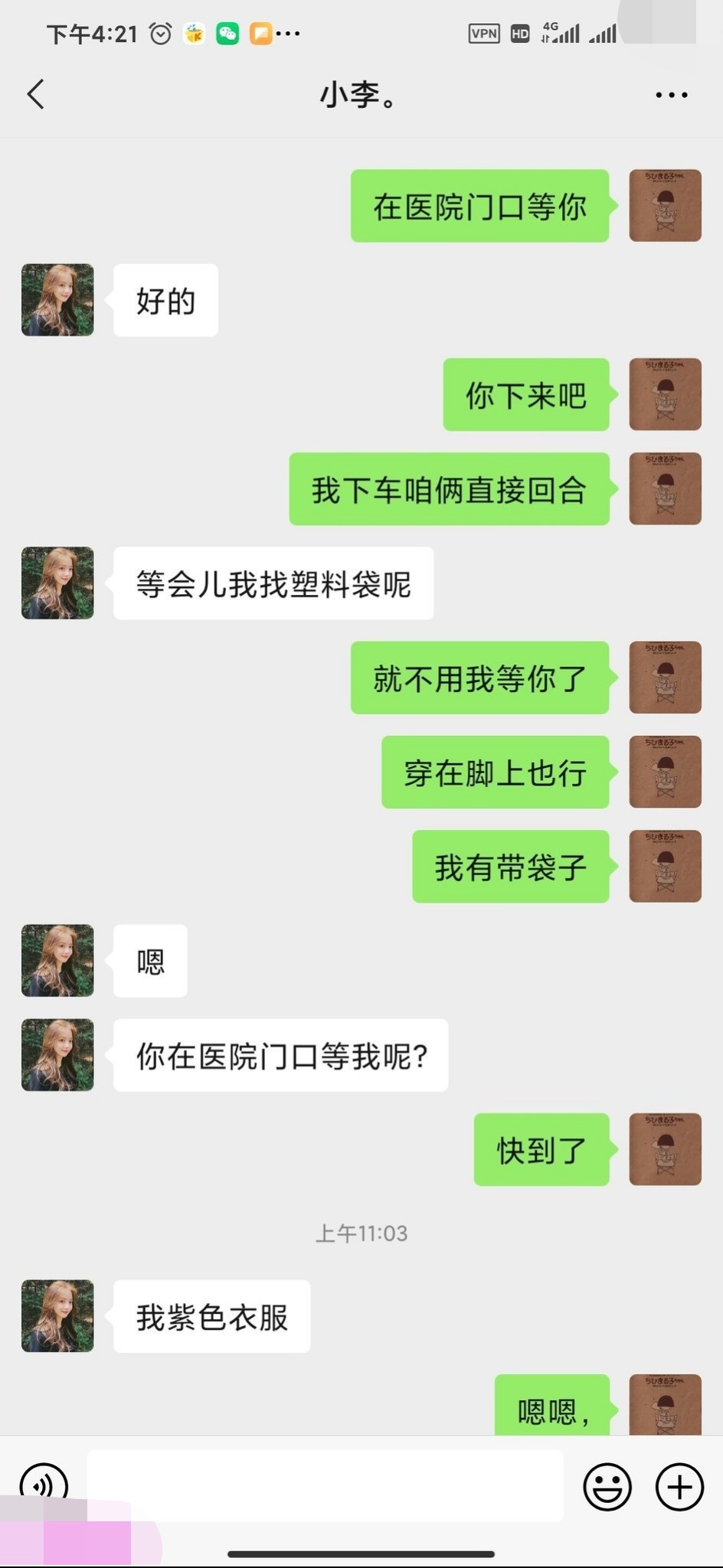Open my avatar beside "快到了"
The height and width of the screenshot is (1568, 723).
pos(665,1149)
